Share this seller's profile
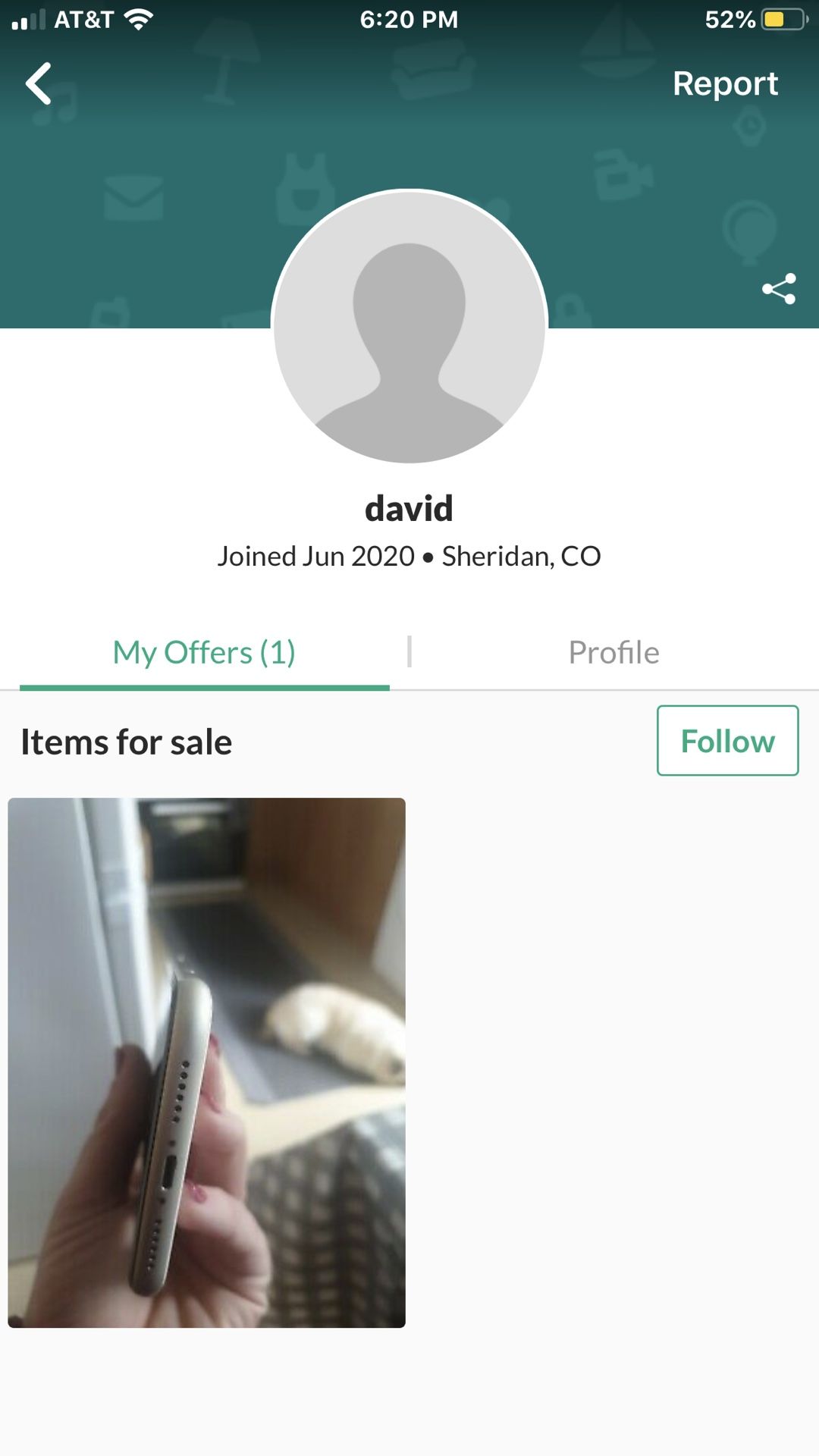The width and height of the screenshot is (819, 1456). point(779,289)
